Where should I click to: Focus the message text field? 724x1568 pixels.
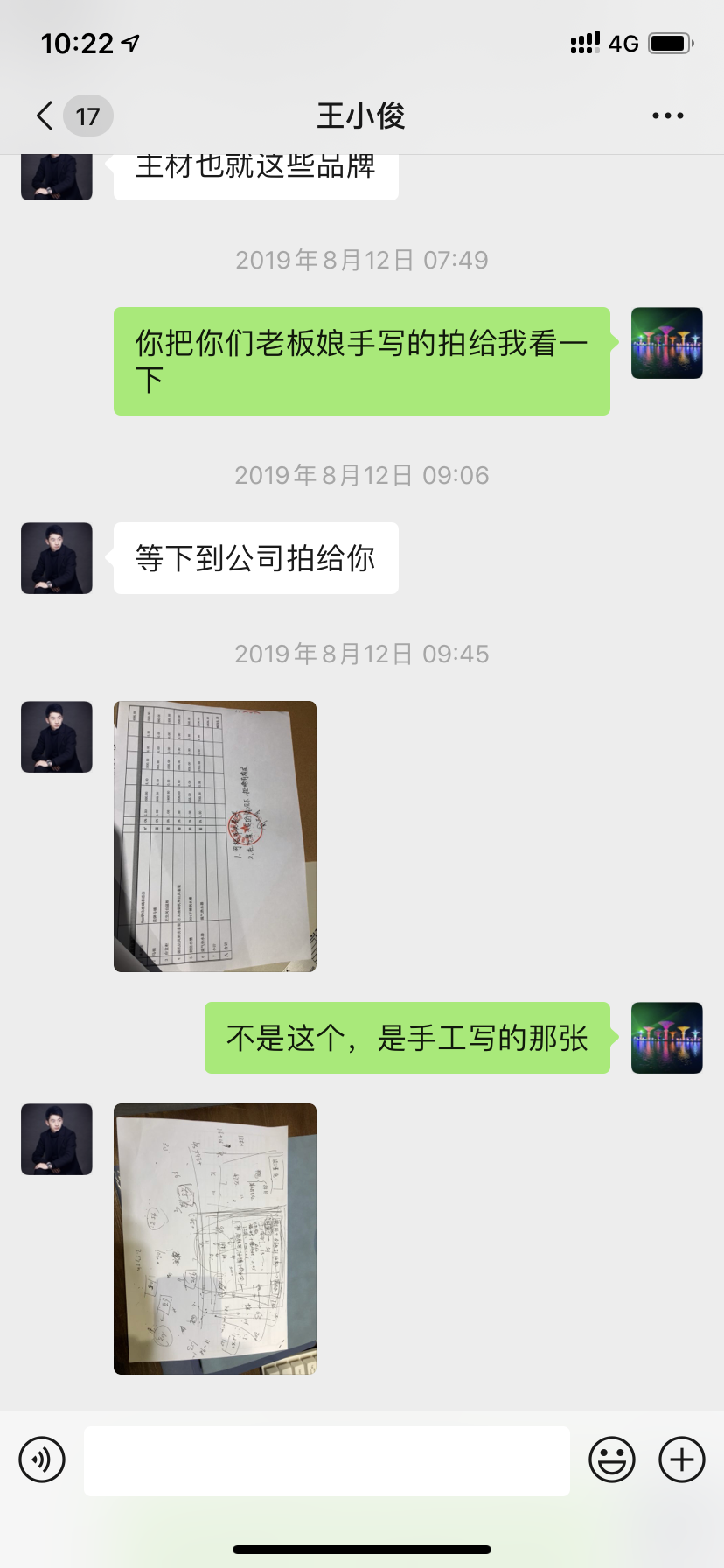point(326,1460)
